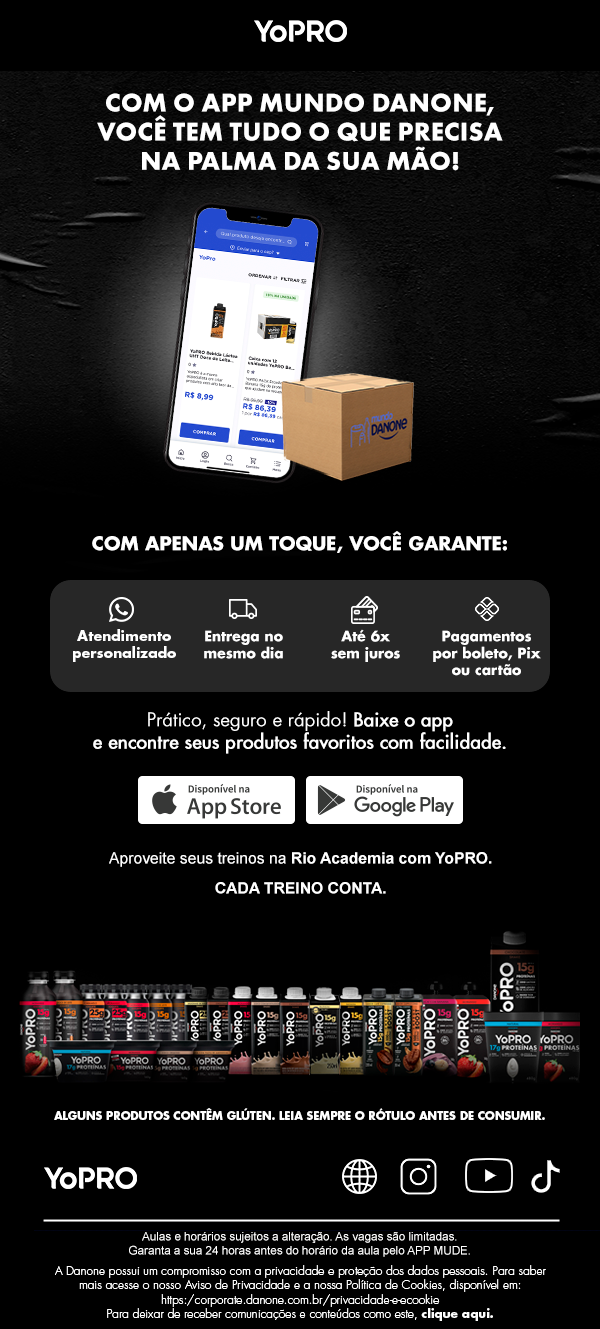Image resolution: width=600 pixels, height=1329 pixels.
Task: Open the Google Play download badge
Action: click(x=384, y=800)
